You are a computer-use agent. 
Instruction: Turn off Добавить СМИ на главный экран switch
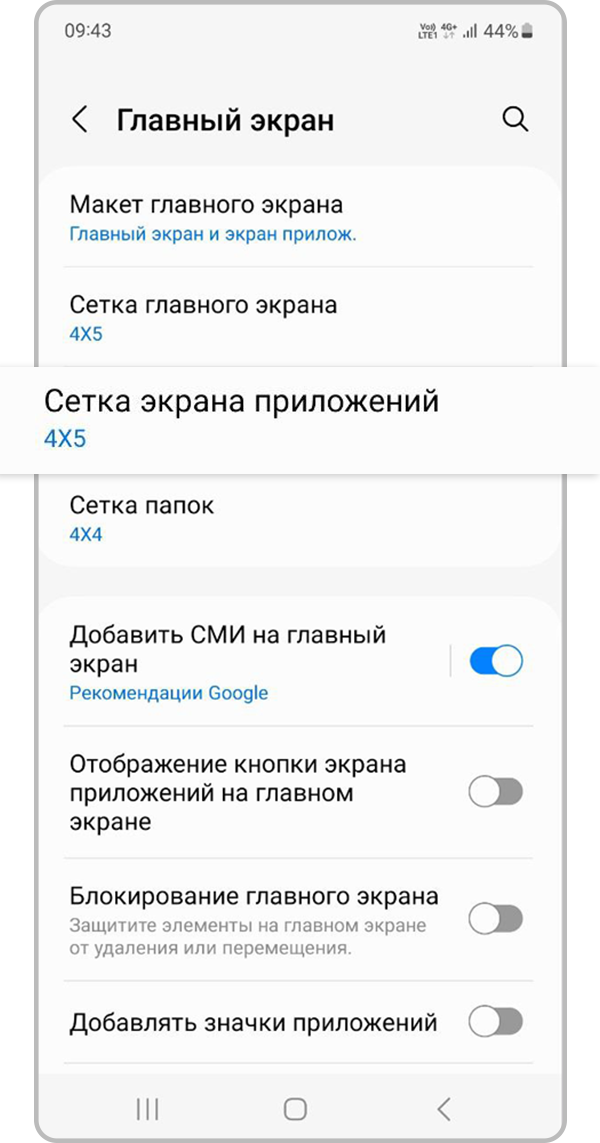coord(496,661)
